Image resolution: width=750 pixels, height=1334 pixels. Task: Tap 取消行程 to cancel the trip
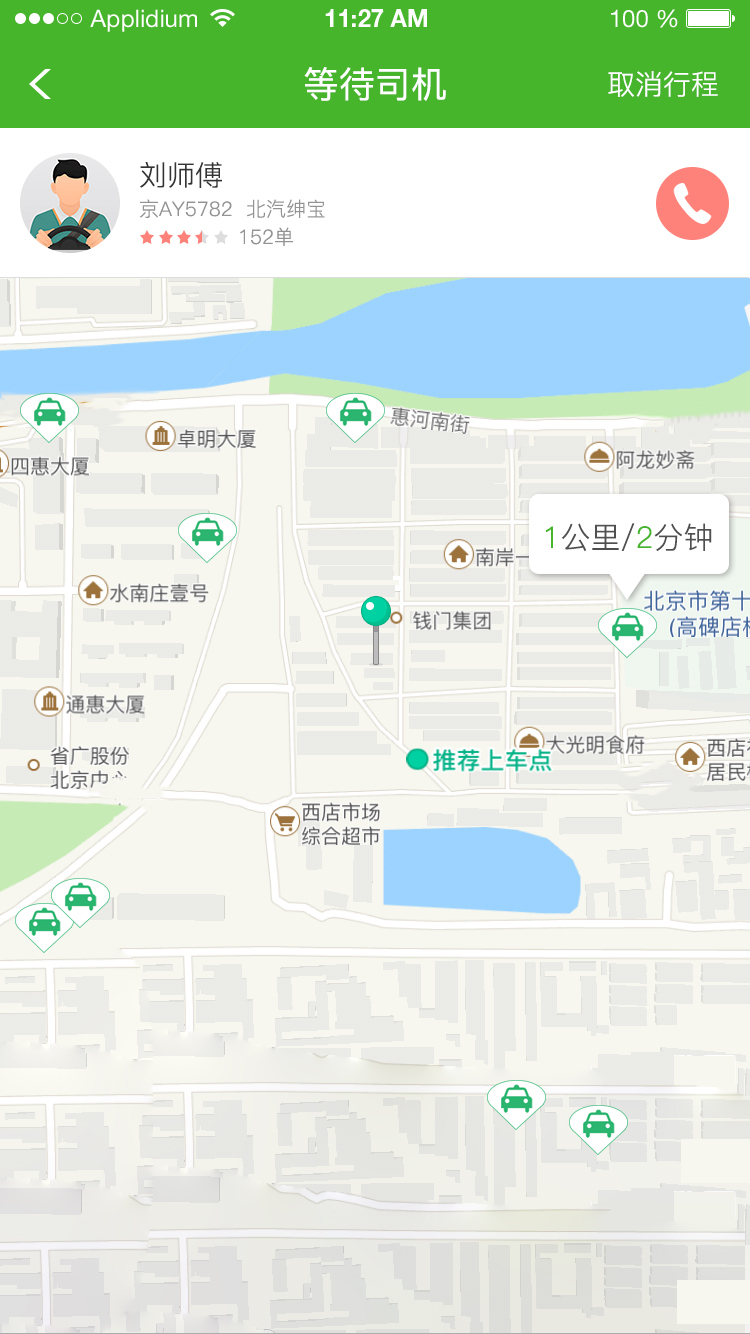[662, 84]
